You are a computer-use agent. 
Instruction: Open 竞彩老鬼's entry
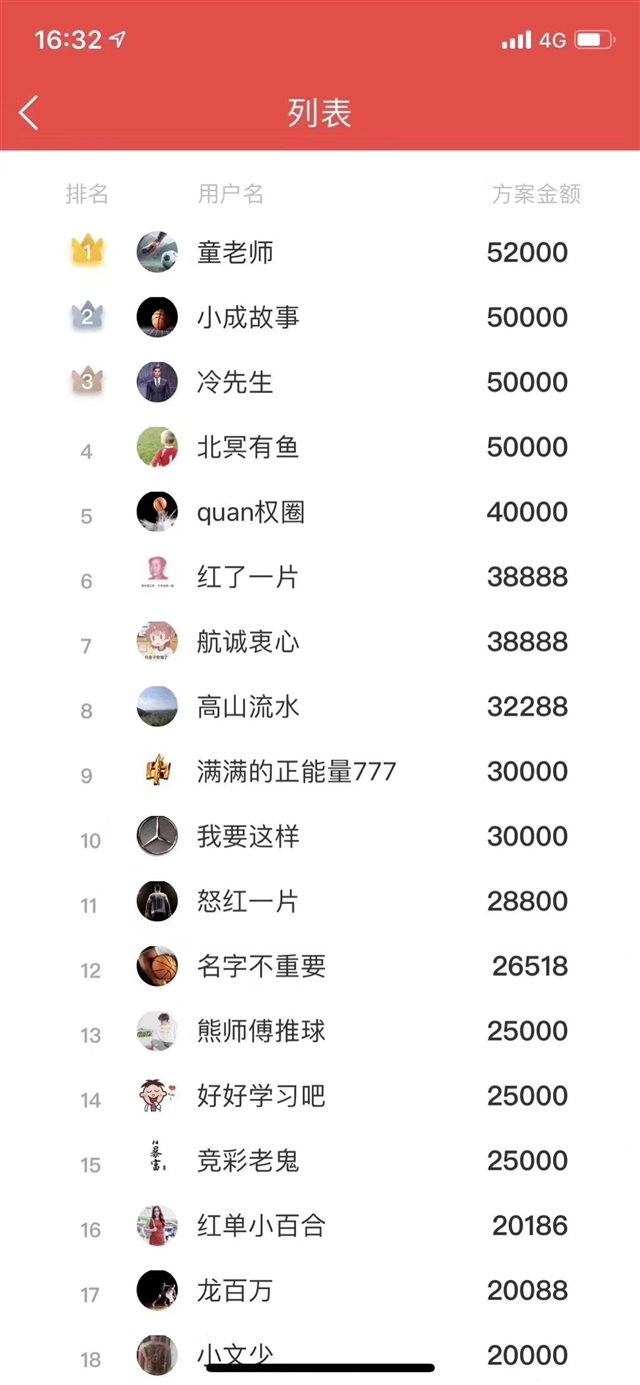tap(320, 1161)
